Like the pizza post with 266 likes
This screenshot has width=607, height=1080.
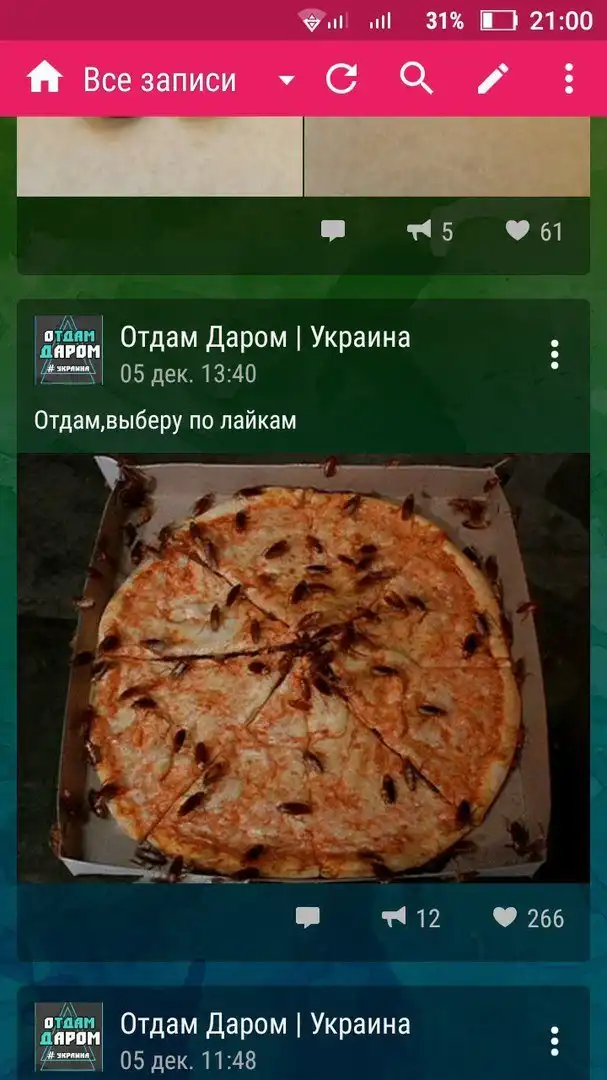[x=529, y=917]
